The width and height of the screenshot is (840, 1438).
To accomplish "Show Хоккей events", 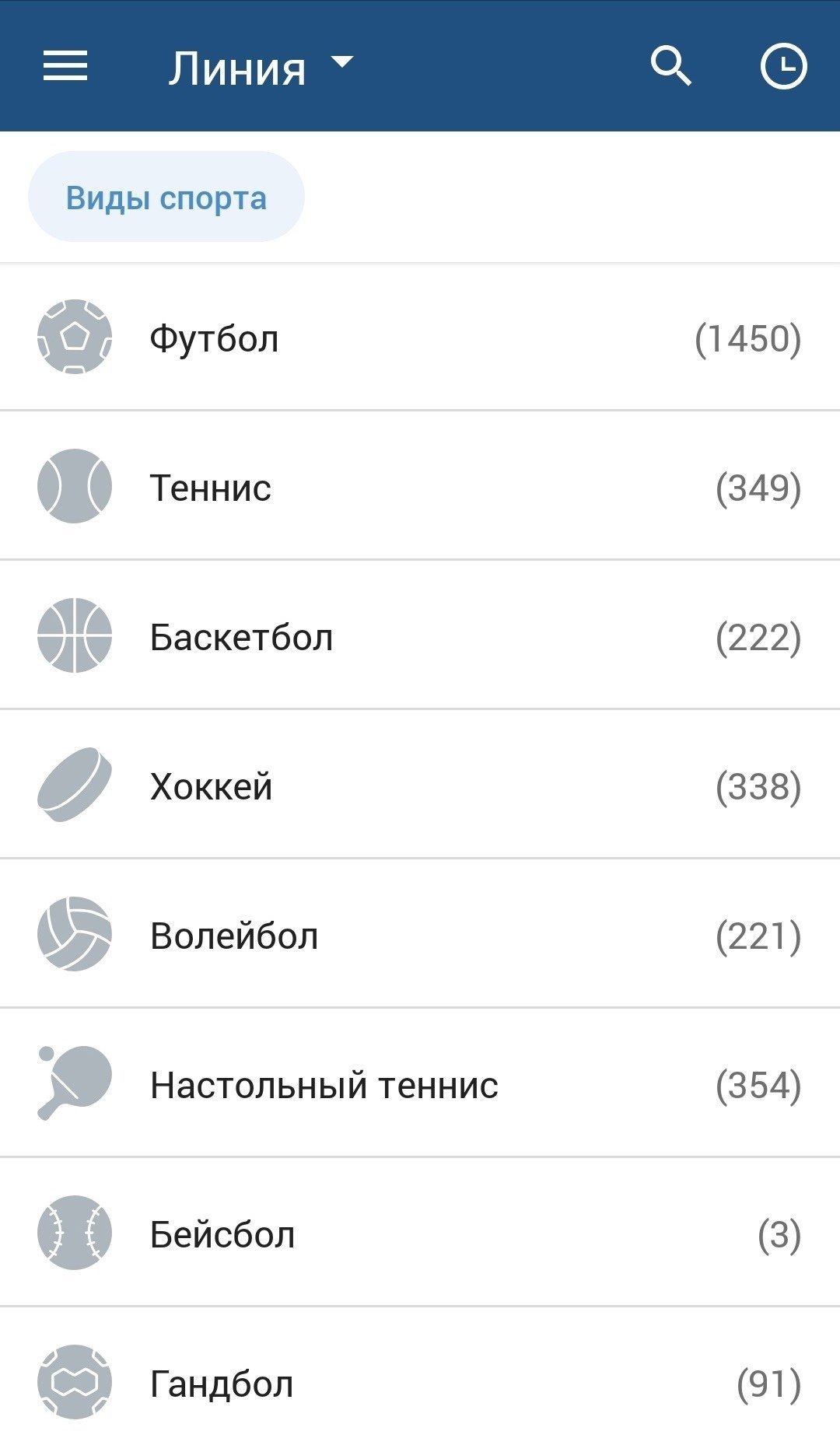I will point(420,786).
